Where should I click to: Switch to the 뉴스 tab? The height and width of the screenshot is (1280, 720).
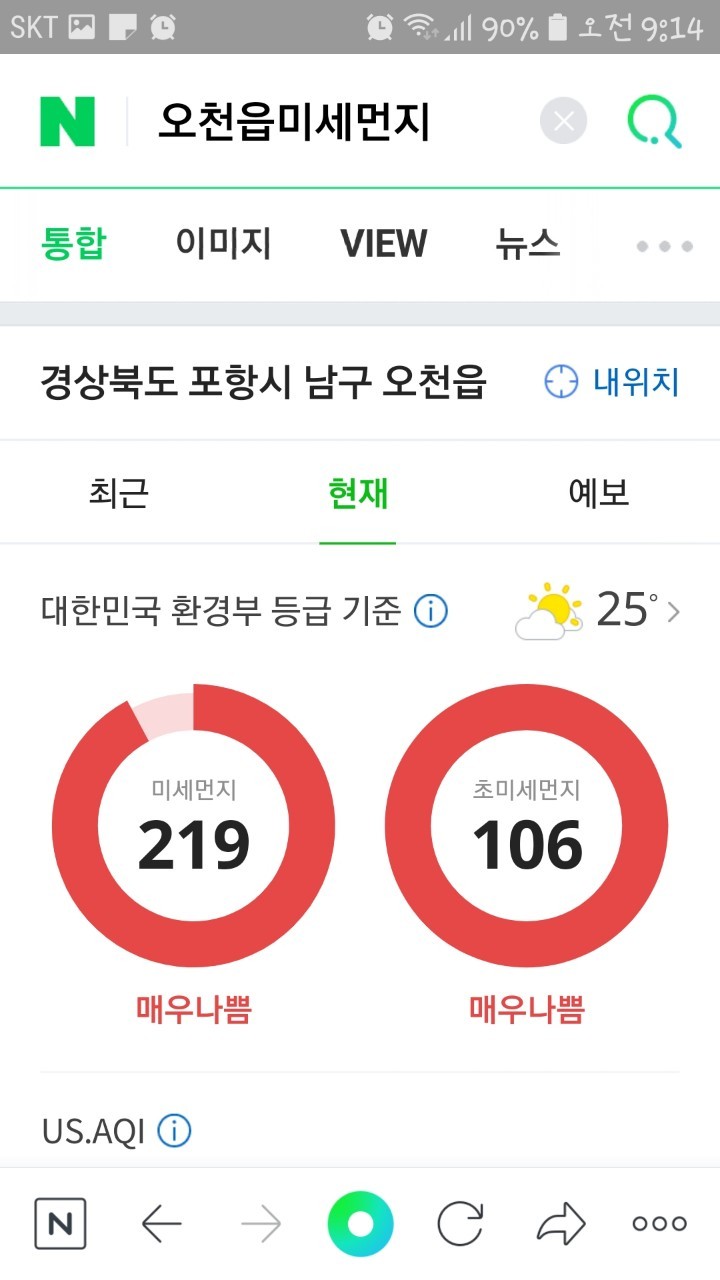point(527,243)
